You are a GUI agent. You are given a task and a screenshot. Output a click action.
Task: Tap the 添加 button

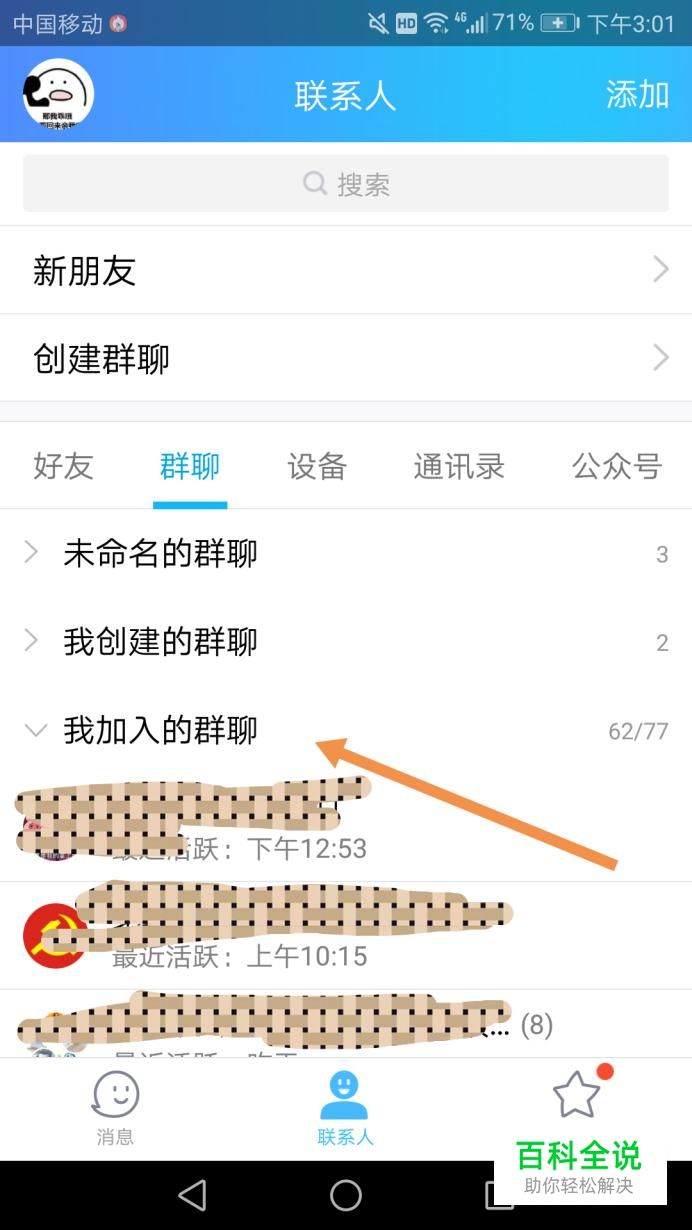coord(637,94)
